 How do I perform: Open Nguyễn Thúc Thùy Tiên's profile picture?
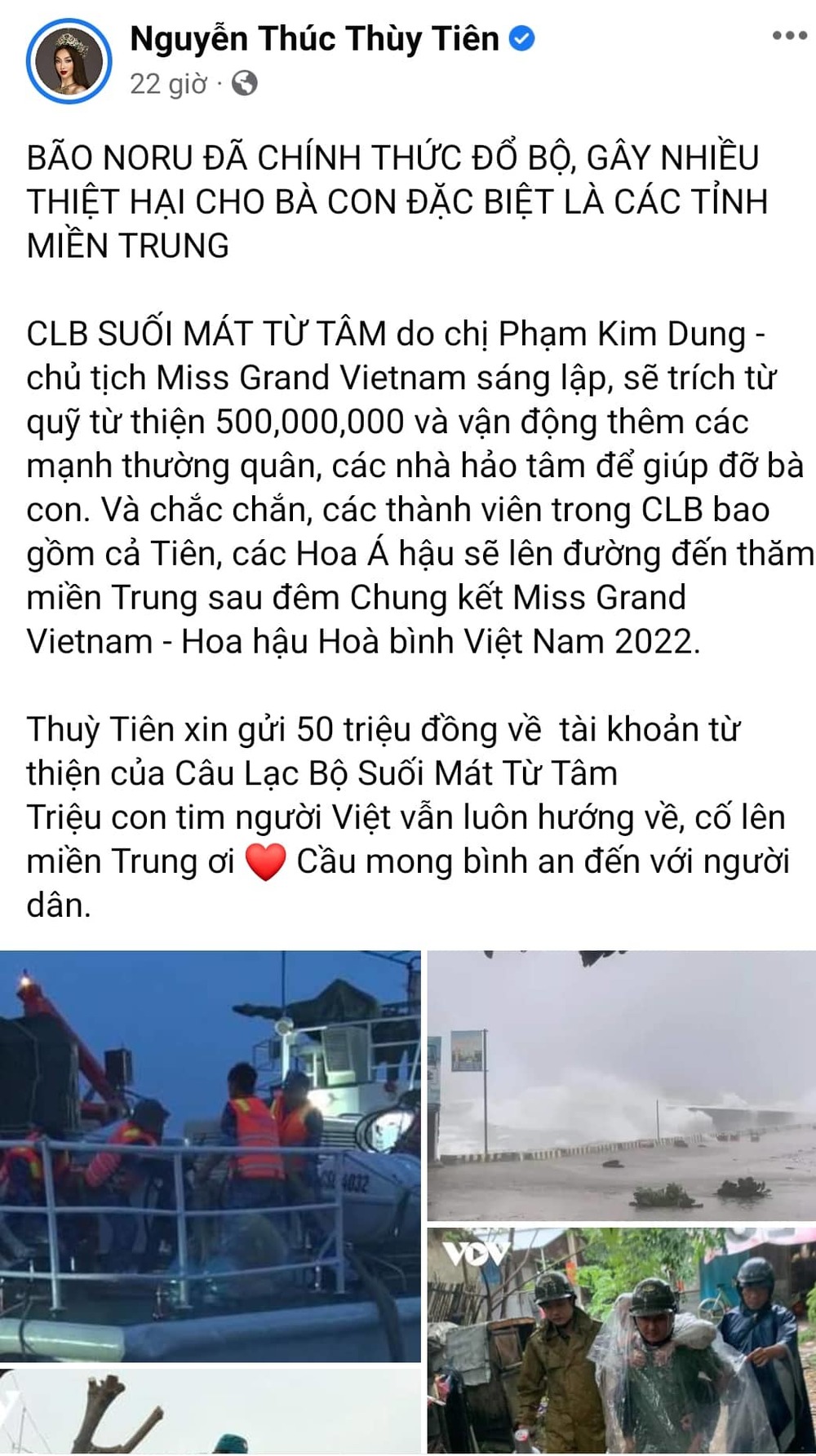pos(68,61)
